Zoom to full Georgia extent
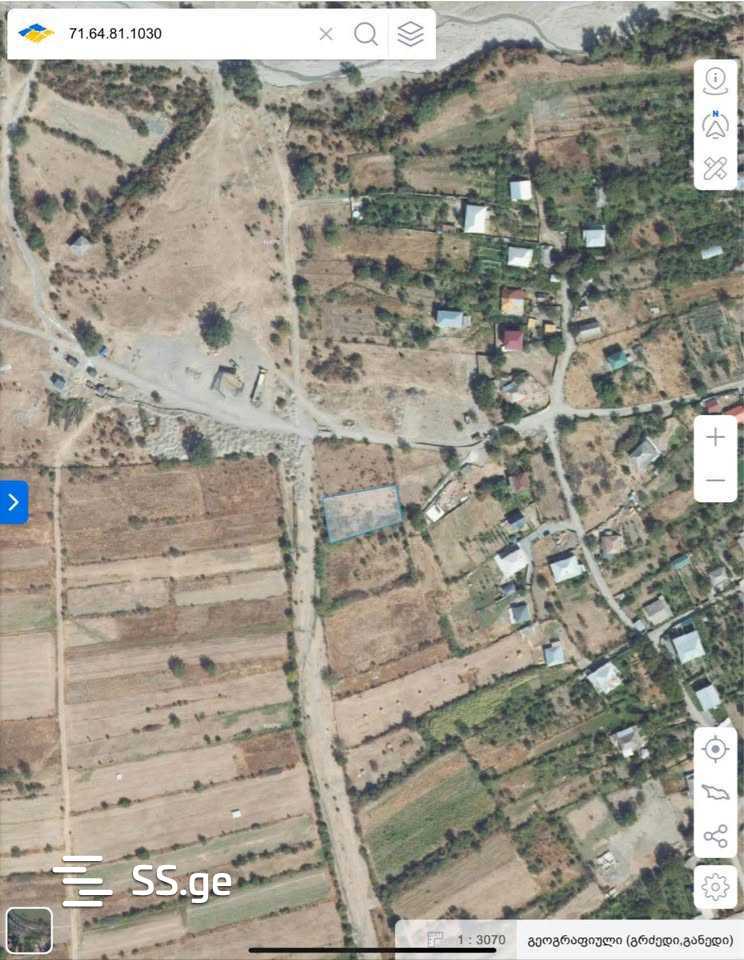 pyautogui.click(x=715, y=792)
